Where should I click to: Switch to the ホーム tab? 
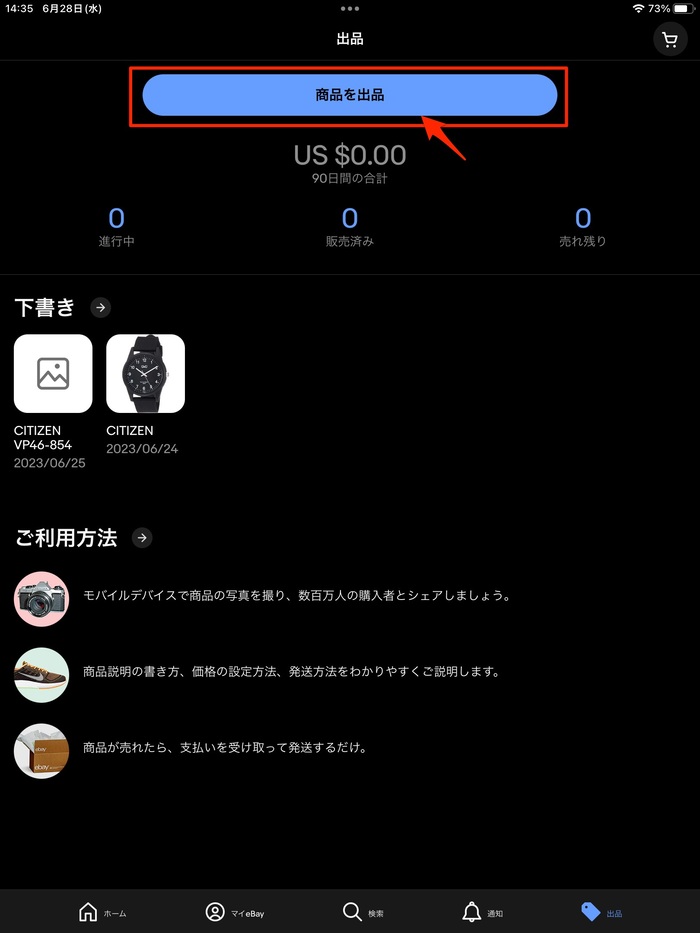click(102, 912)
